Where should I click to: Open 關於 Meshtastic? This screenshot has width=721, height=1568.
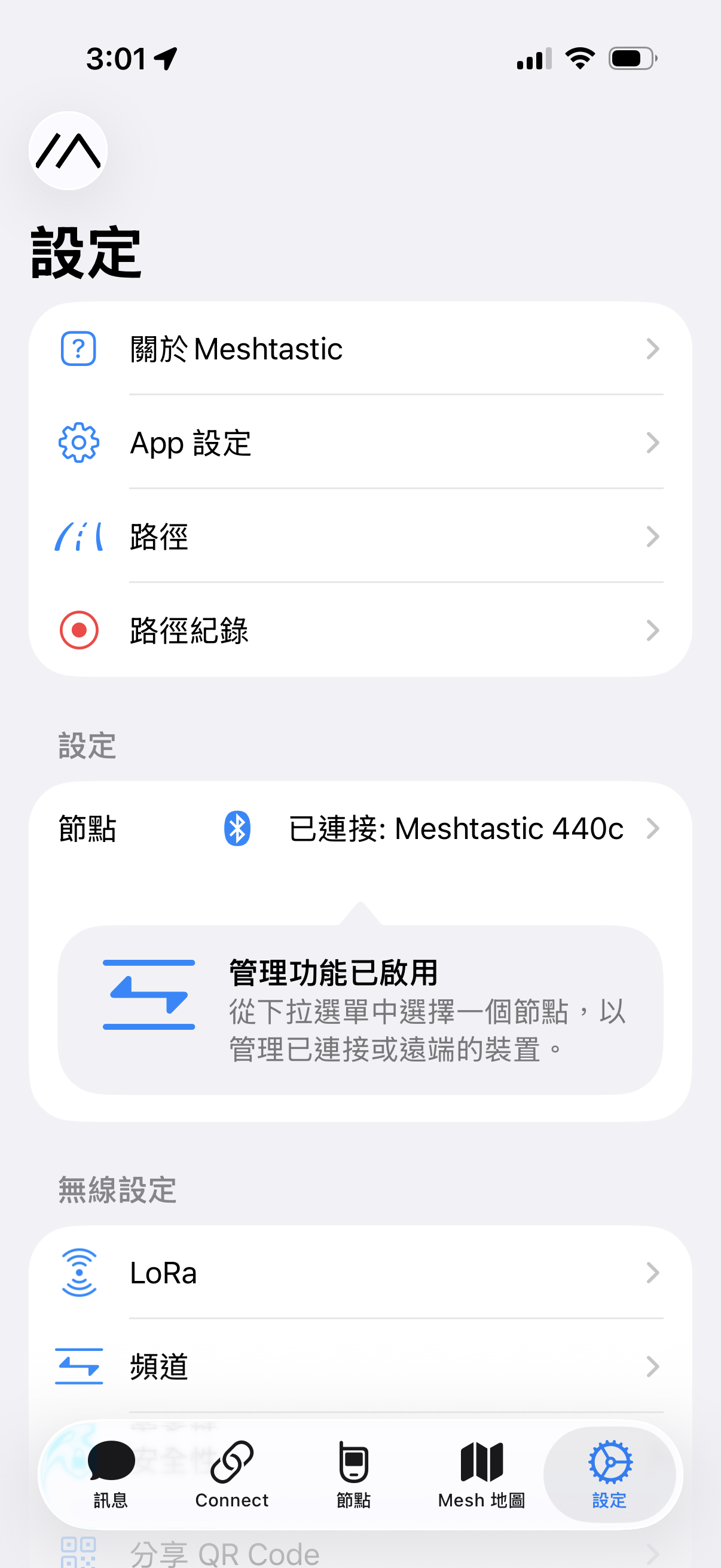pos(360,349)
